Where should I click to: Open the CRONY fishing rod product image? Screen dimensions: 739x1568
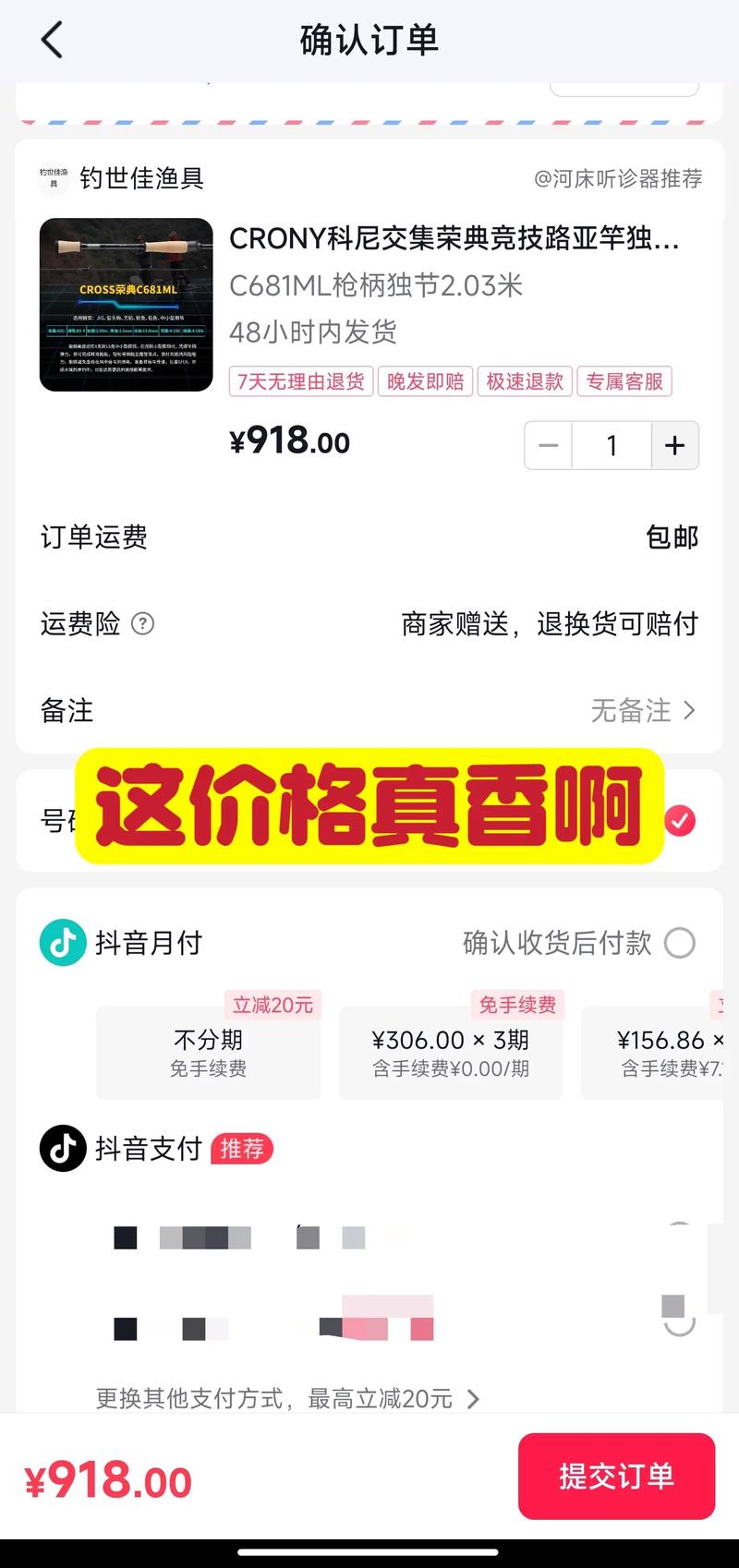coord(127,305)
